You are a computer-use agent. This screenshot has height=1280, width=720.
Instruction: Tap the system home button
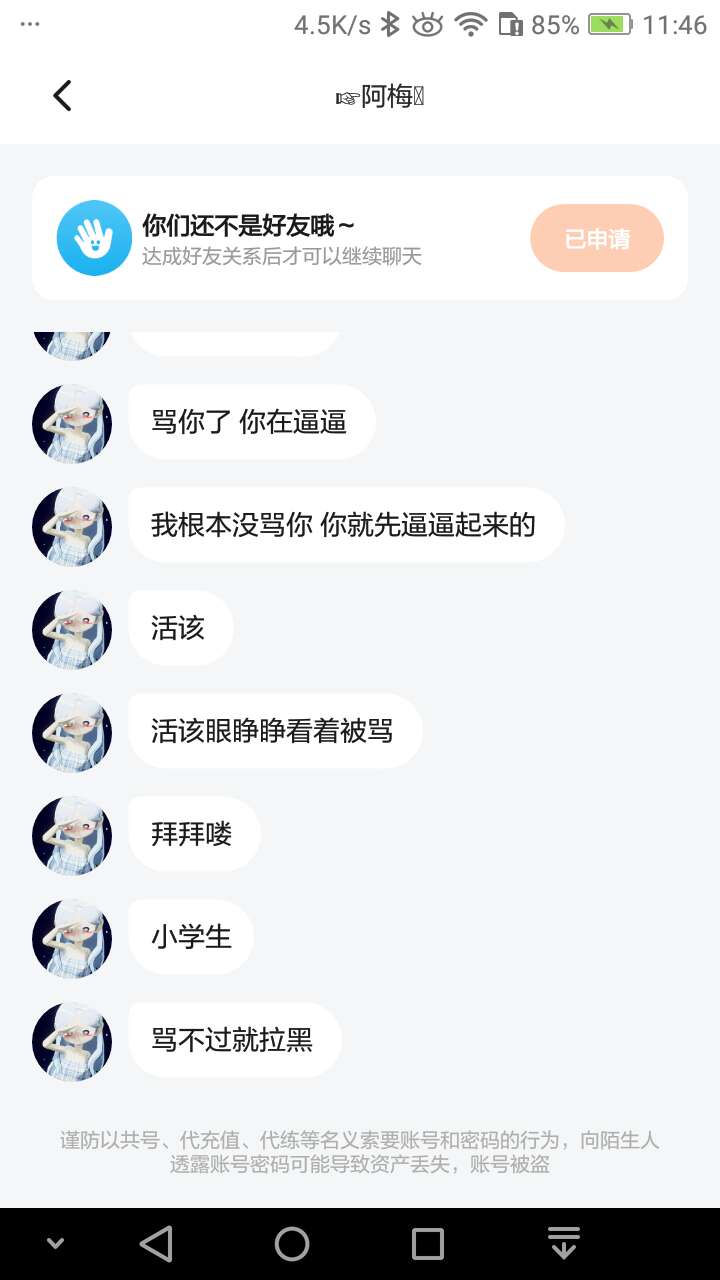[292, 1244]
